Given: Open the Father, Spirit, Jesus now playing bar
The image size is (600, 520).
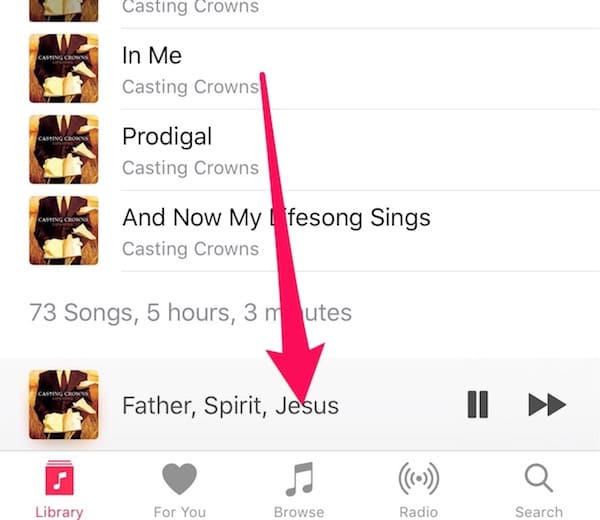Looking at the screenshot, I should click(x=230, y=405).
